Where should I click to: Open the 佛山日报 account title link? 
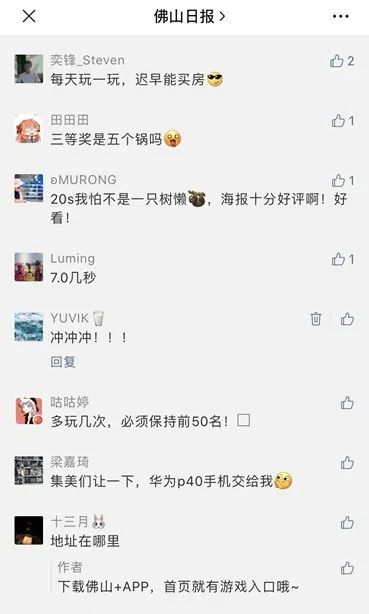click(x=189, y=16)
